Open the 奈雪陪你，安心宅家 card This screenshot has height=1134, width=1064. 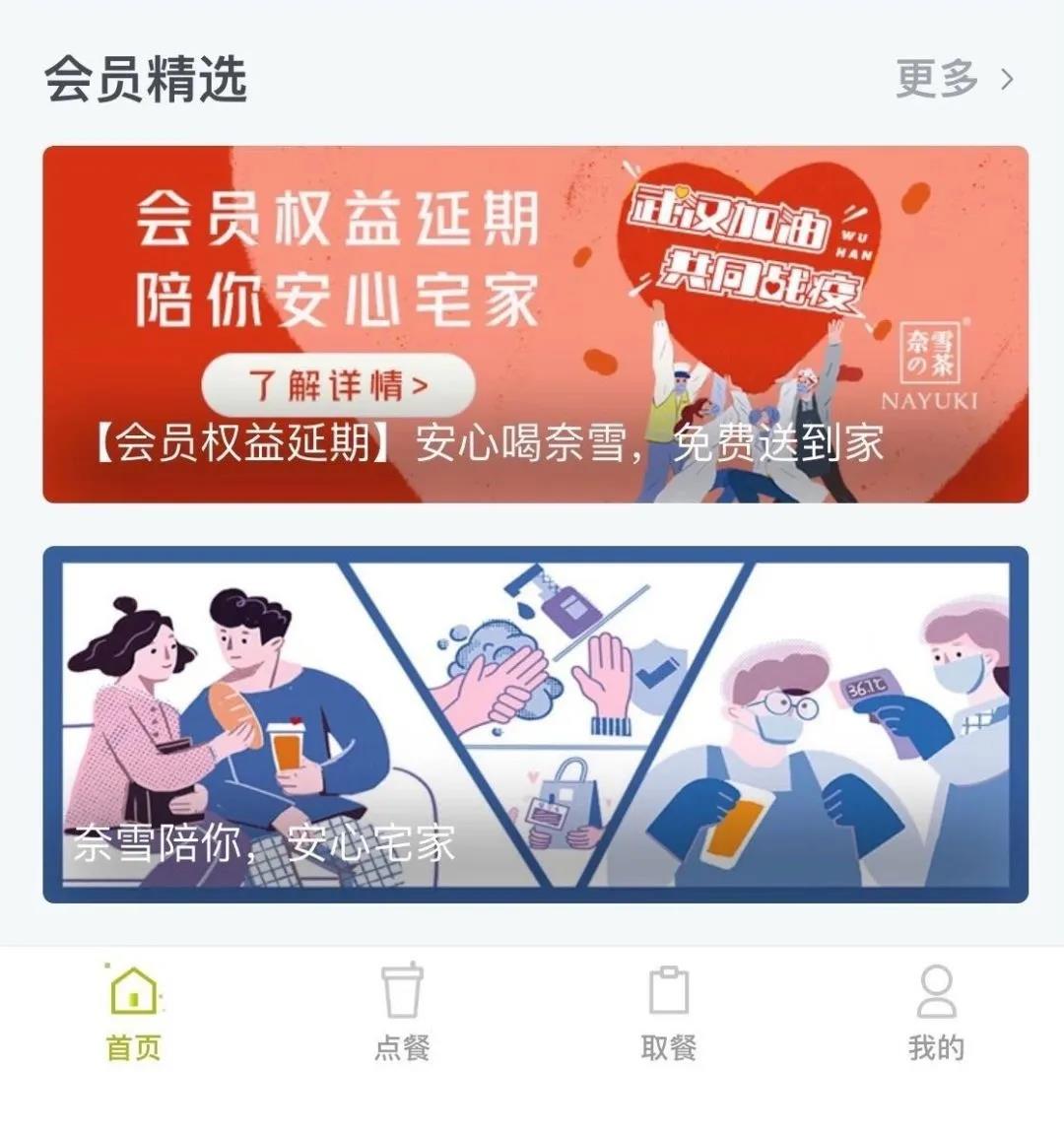(x=535, y=724)
